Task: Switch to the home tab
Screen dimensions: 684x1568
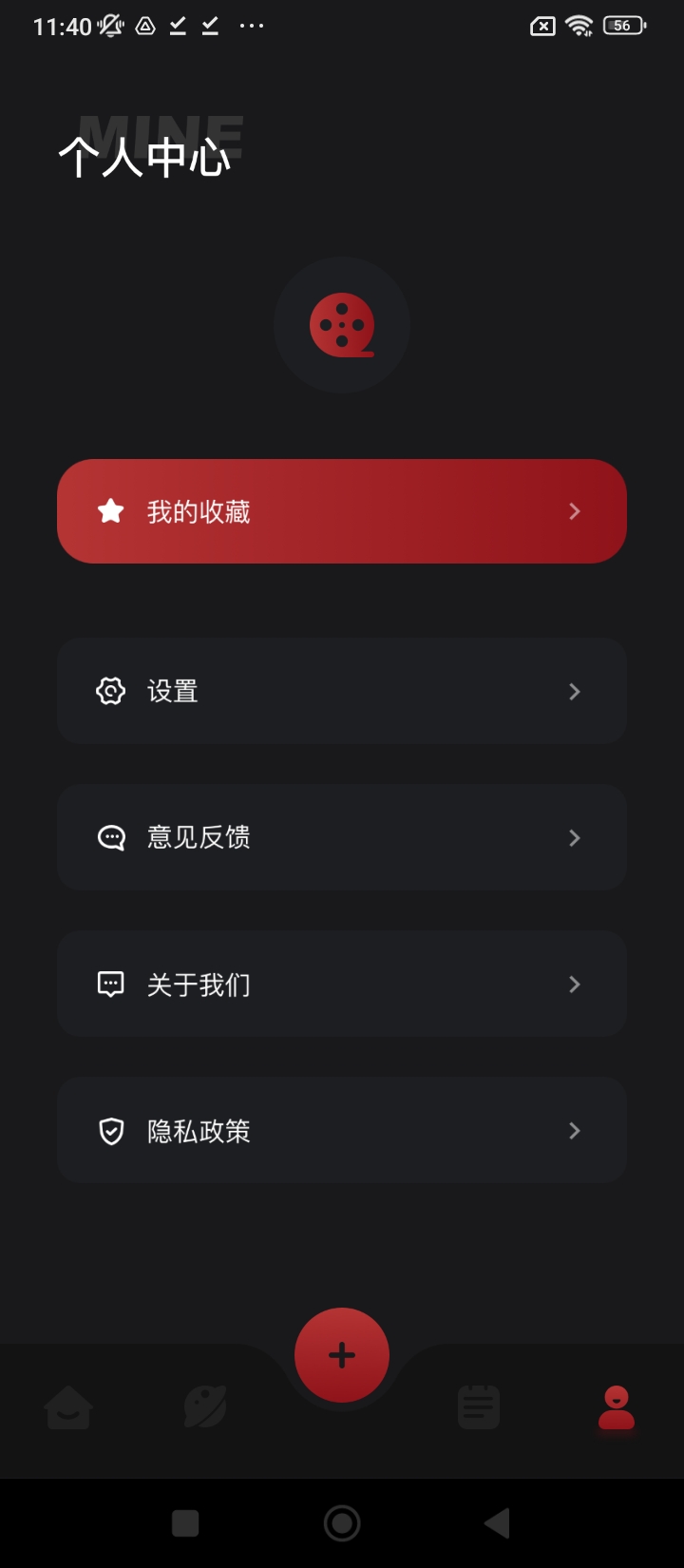Action: (68, 1407)
